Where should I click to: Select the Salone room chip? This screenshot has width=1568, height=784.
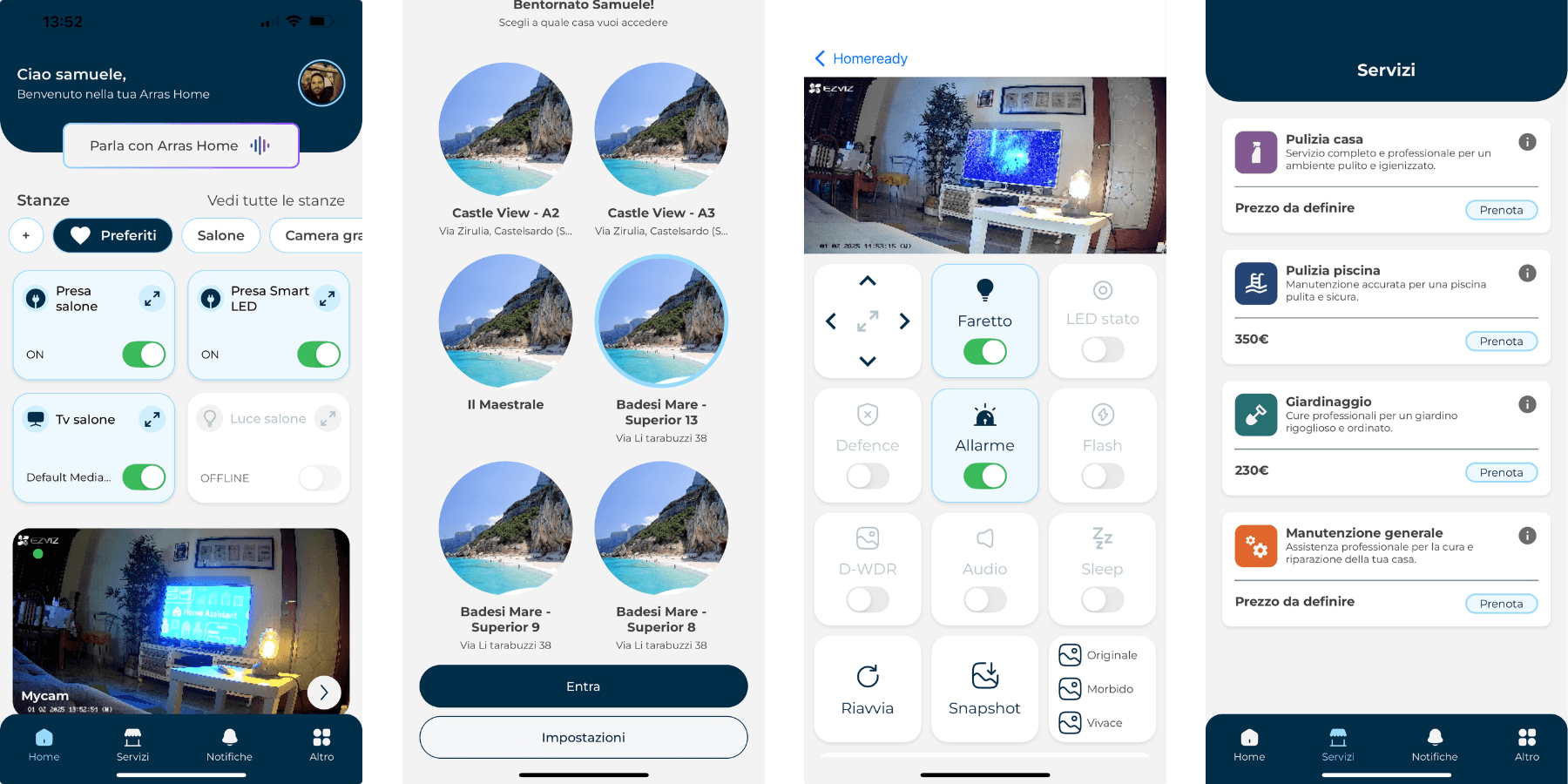220,235
